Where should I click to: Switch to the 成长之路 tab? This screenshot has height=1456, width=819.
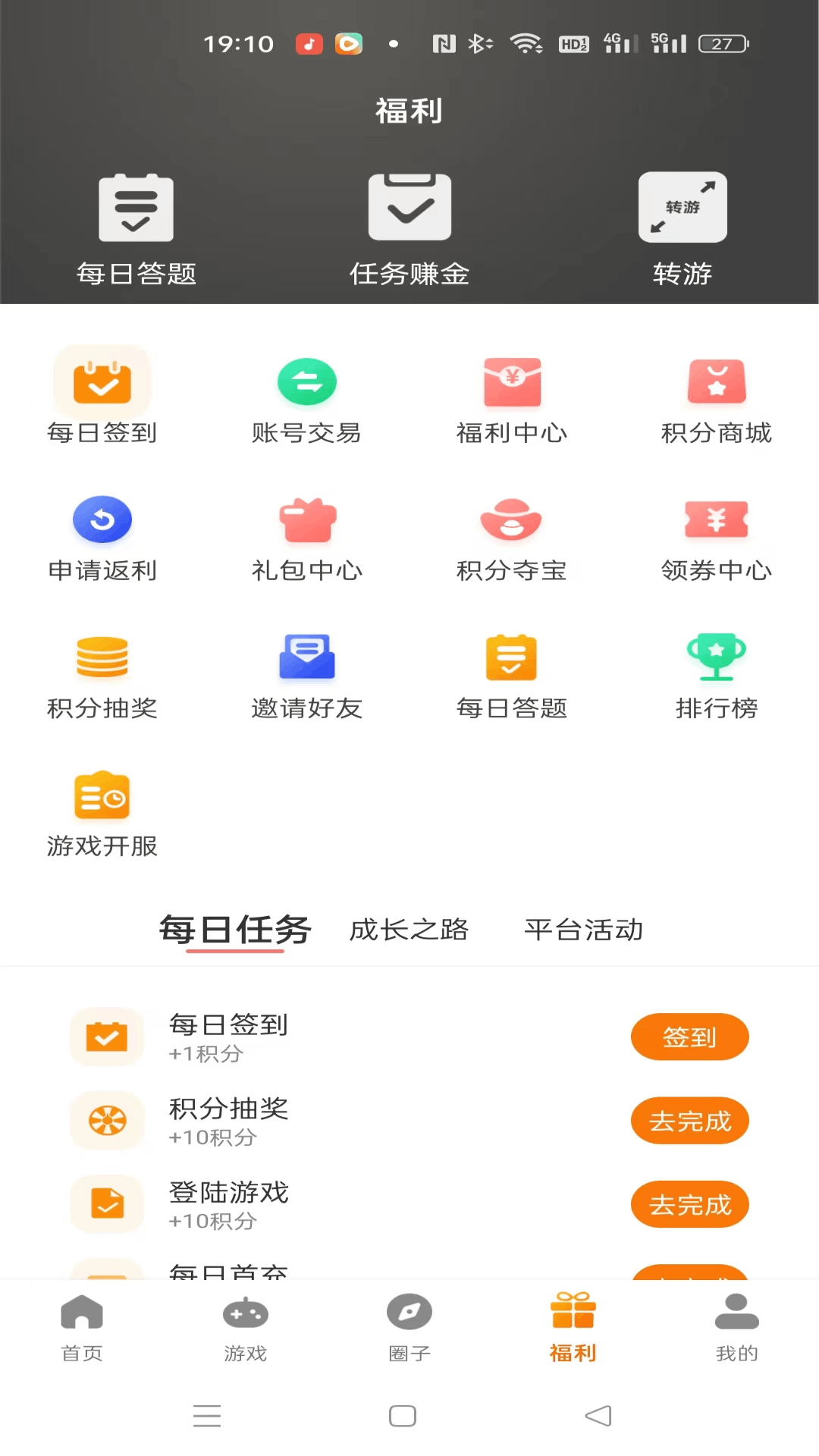pos(409,930)
